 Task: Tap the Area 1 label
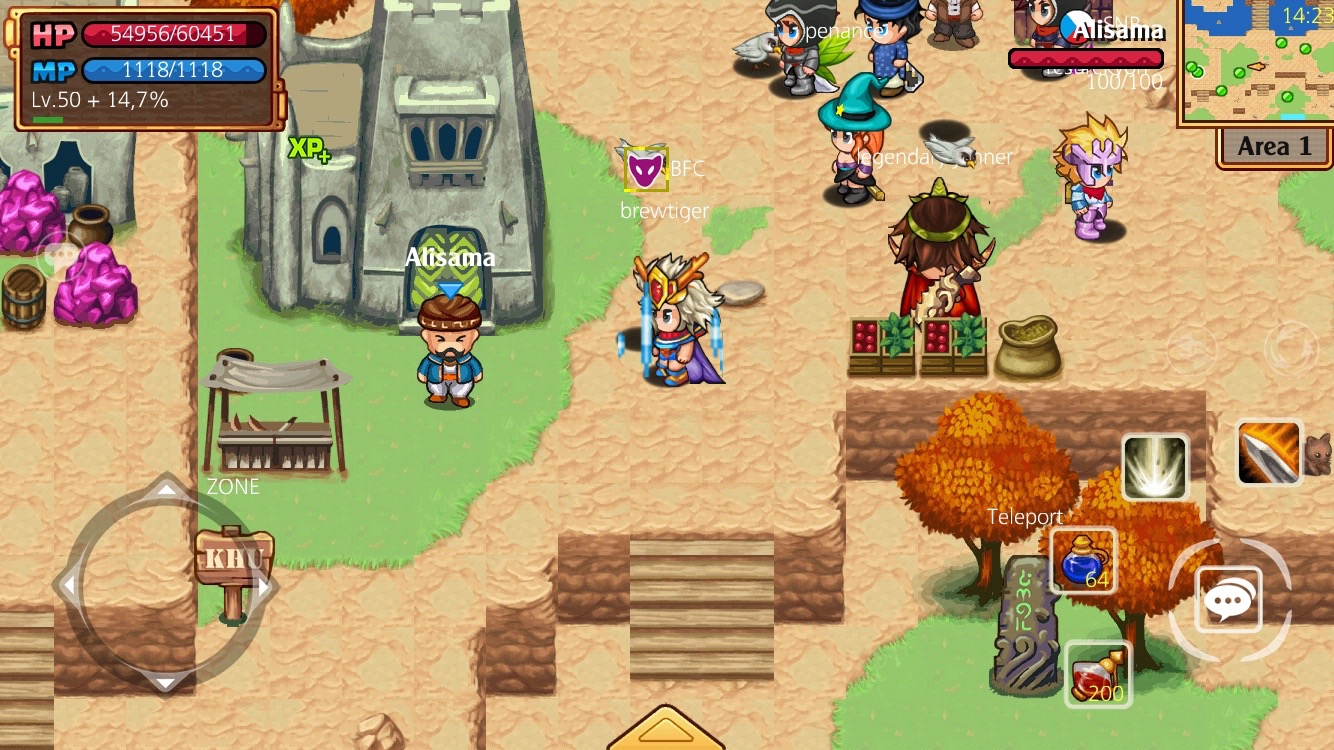click(1273, 147)
